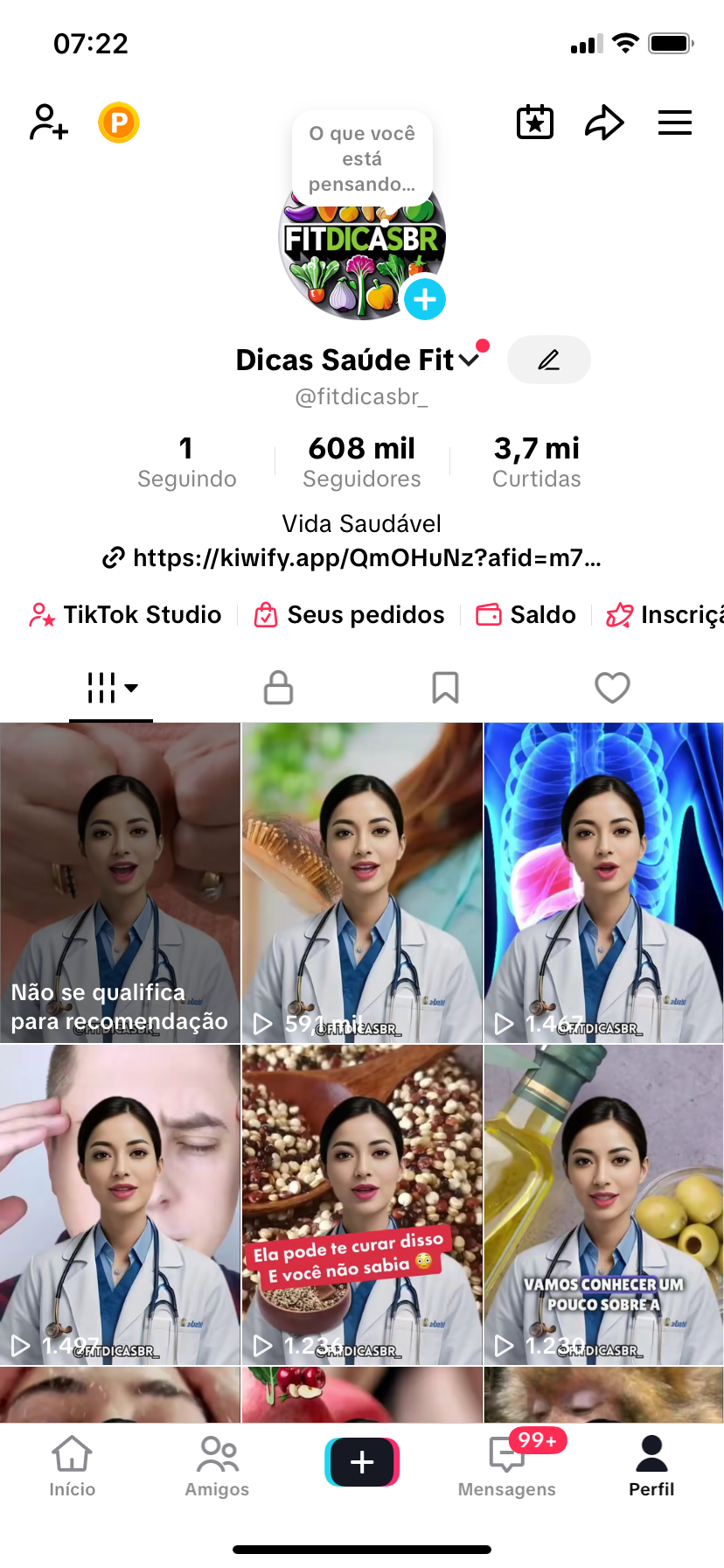Edit the profile with the pencil button
The image size is (724, 1568).
549,360
